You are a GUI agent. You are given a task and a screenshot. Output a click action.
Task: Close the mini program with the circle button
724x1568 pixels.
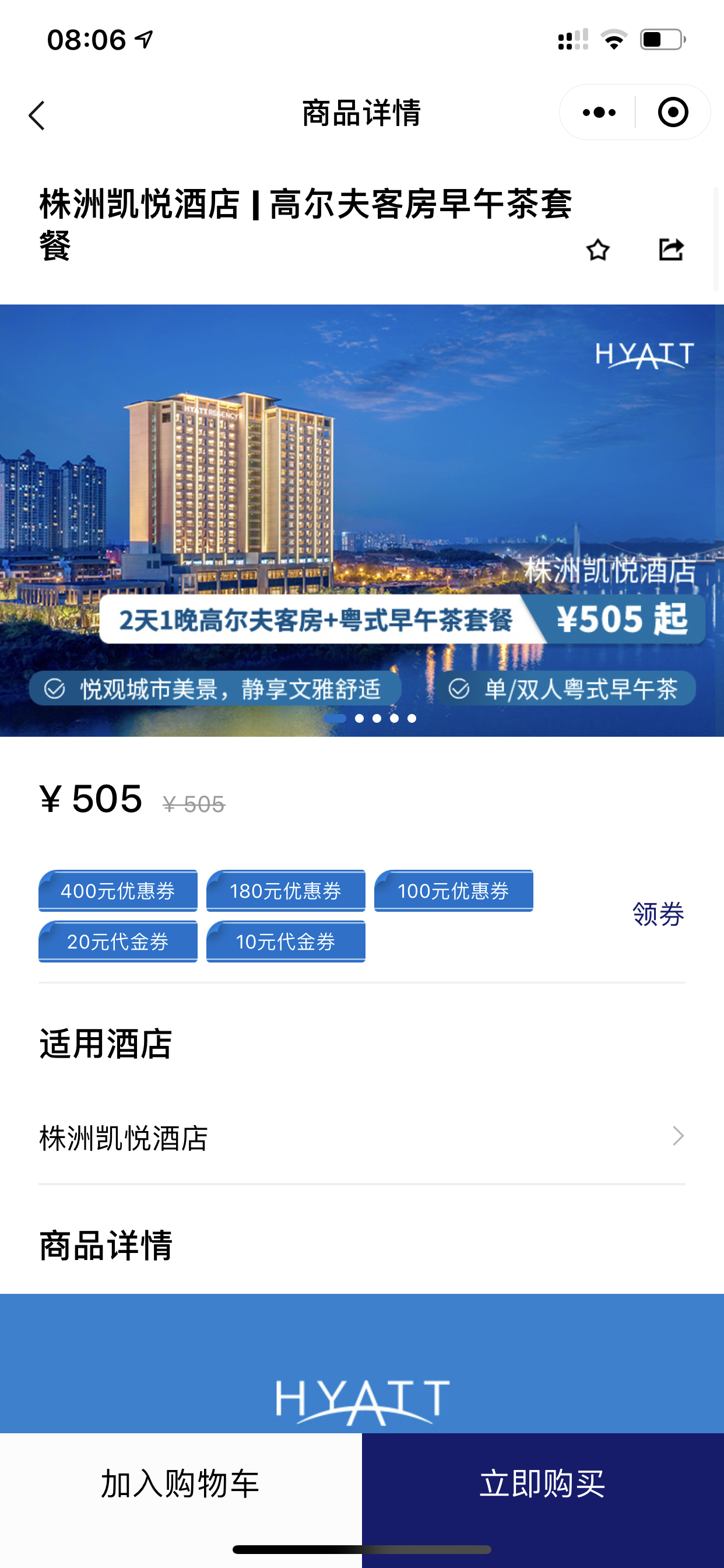point(673,113)
